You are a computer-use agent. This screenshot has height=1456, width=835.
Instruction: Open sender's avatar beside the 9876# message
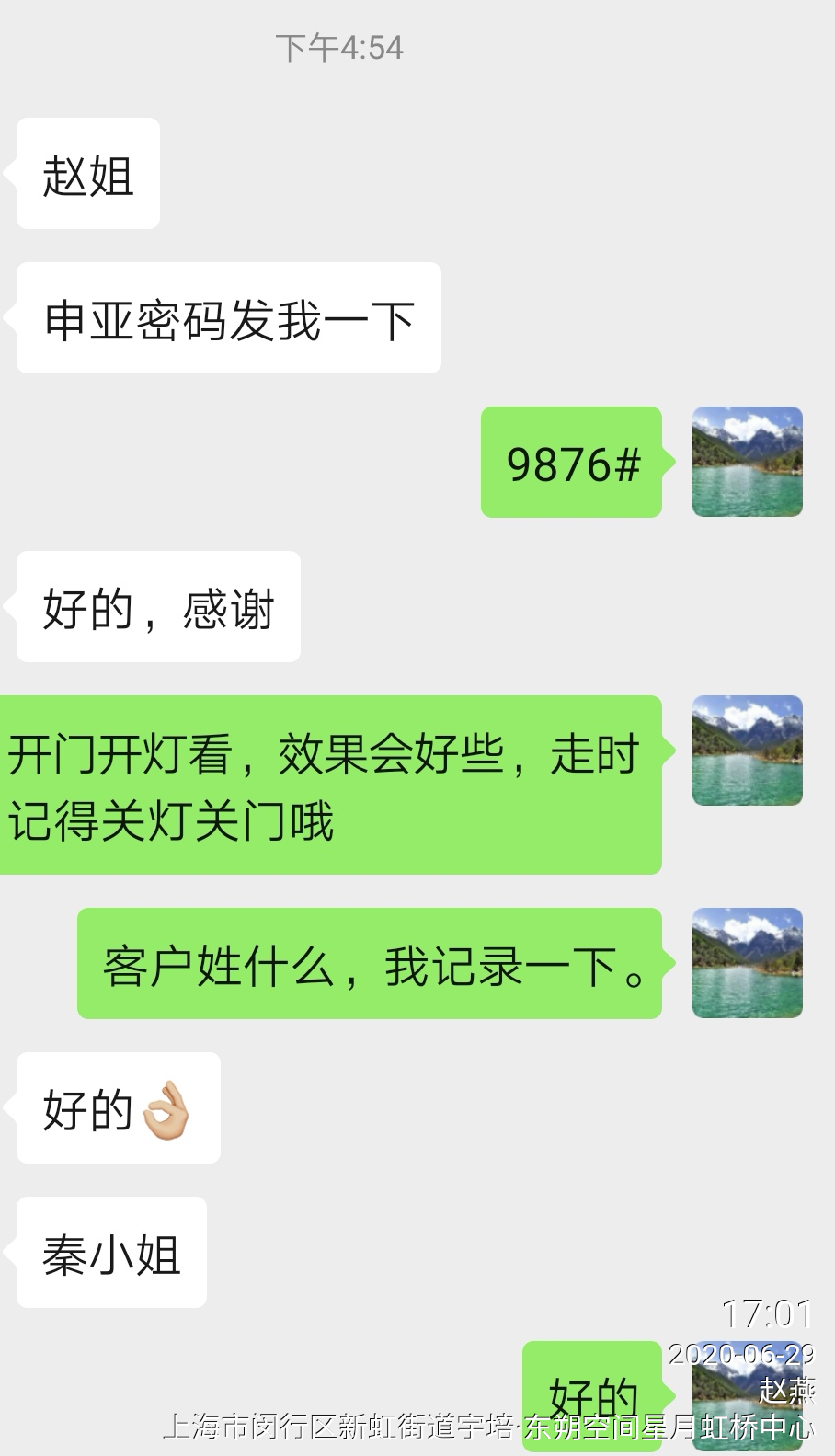(747, 462)
